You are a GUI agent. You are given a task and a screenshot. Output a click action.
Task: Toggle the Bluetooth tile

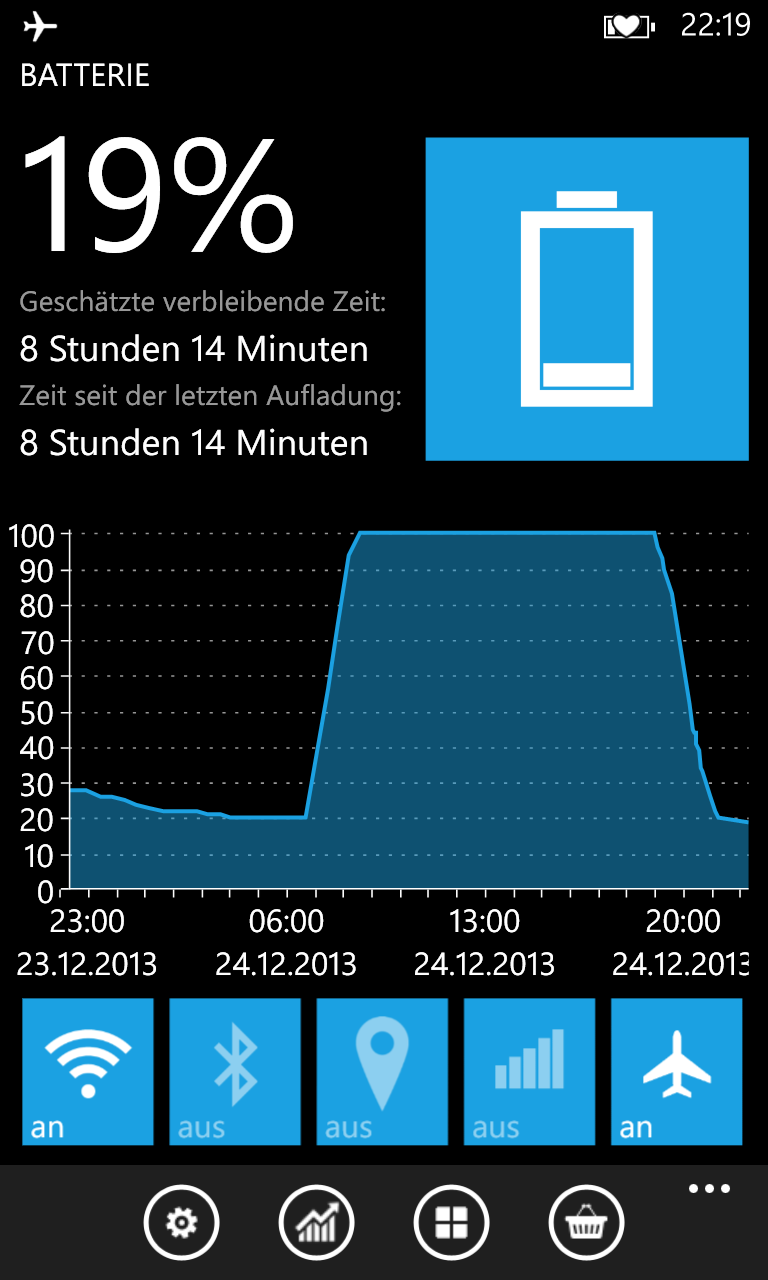[x=235, y=1071]
